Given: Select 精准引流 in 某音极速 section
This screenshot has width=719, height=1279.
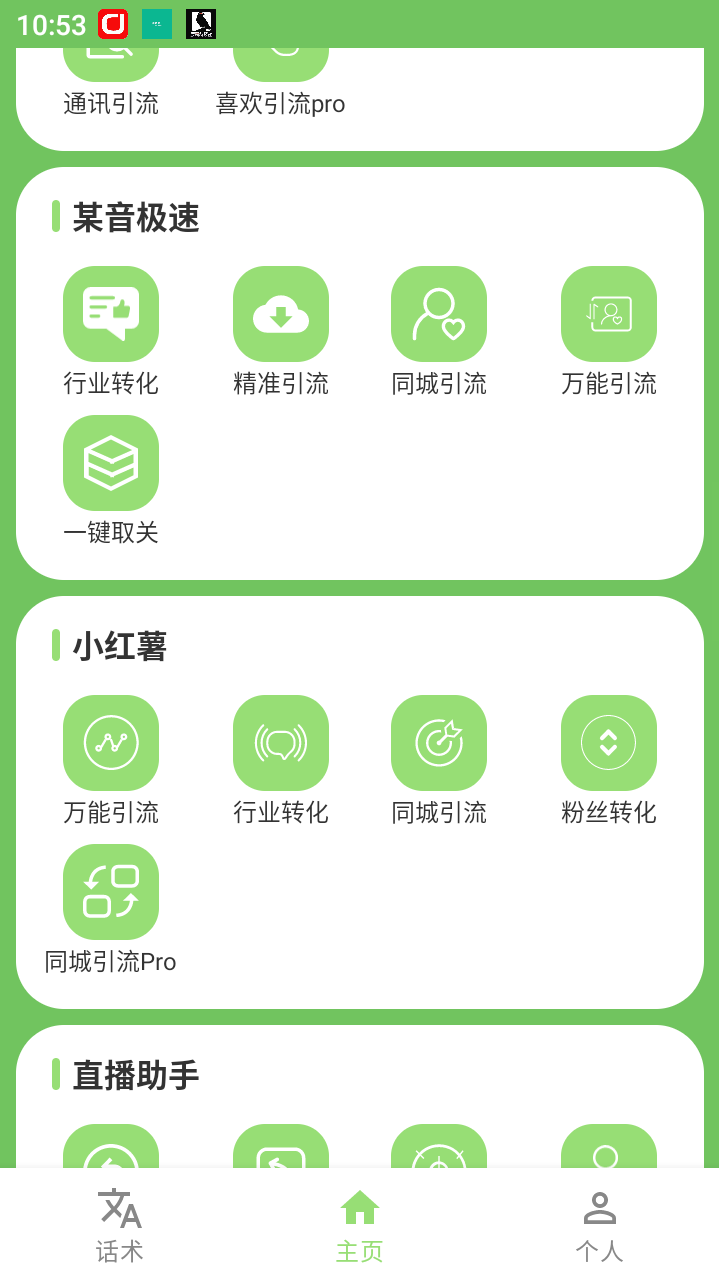Looking at the screenshot, I should (x=281, y=314).
